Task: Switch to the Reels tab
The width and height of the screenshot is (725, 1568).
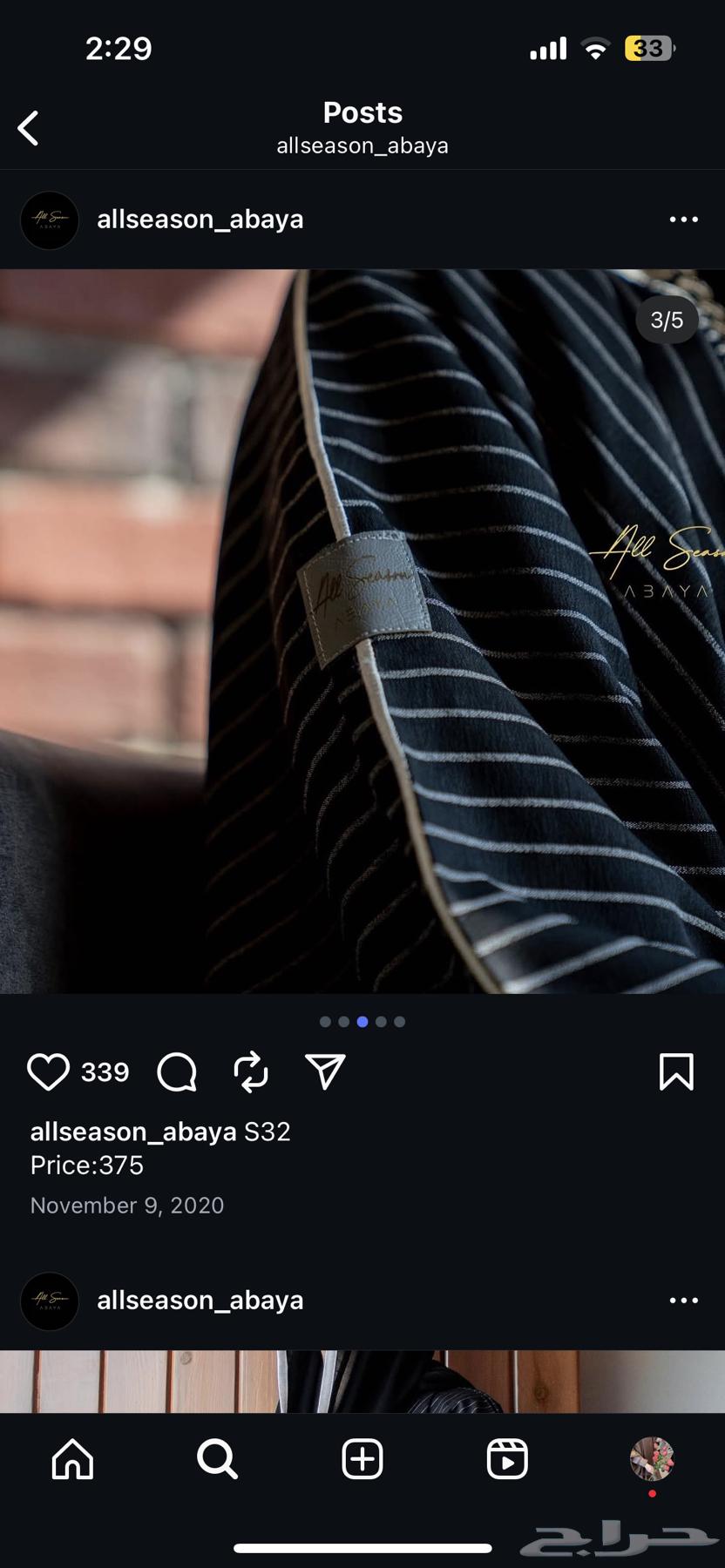Action: point(507,1458)
